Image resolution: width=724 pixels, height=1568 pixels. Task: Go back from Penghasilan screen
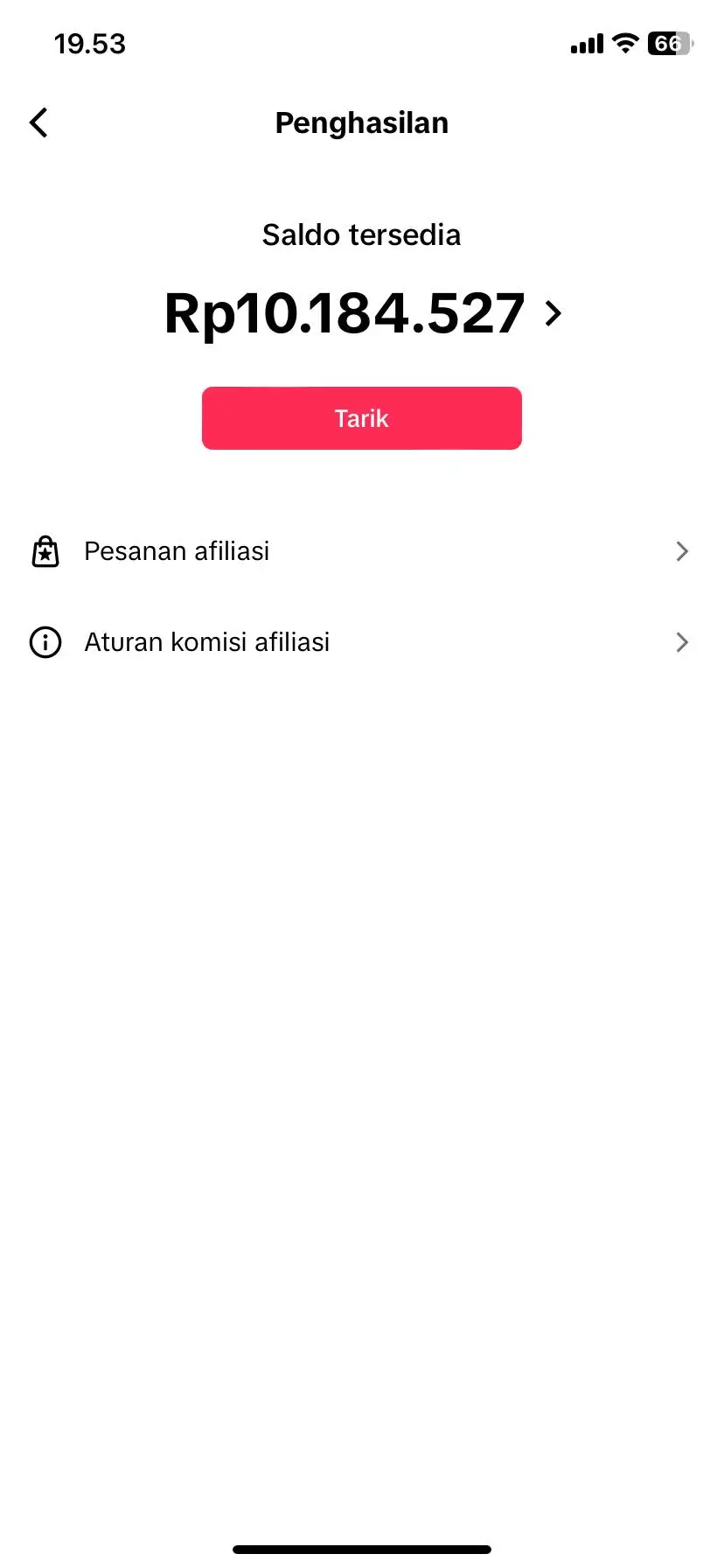coord(39,122)
